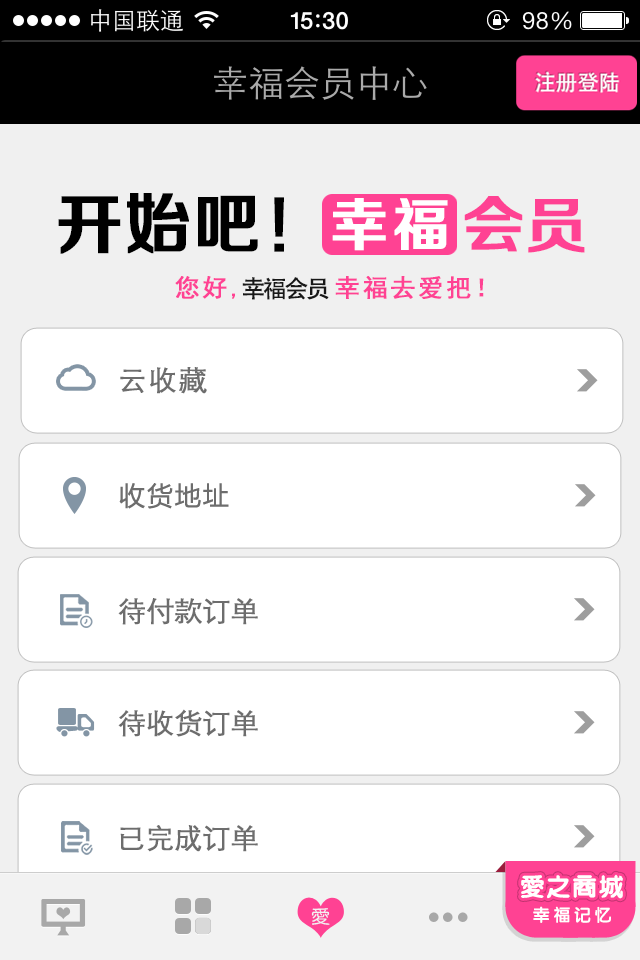This screenshot has width=640, height=960.
Task: Tap the 注册登陆 button
Action: point(576,83)
